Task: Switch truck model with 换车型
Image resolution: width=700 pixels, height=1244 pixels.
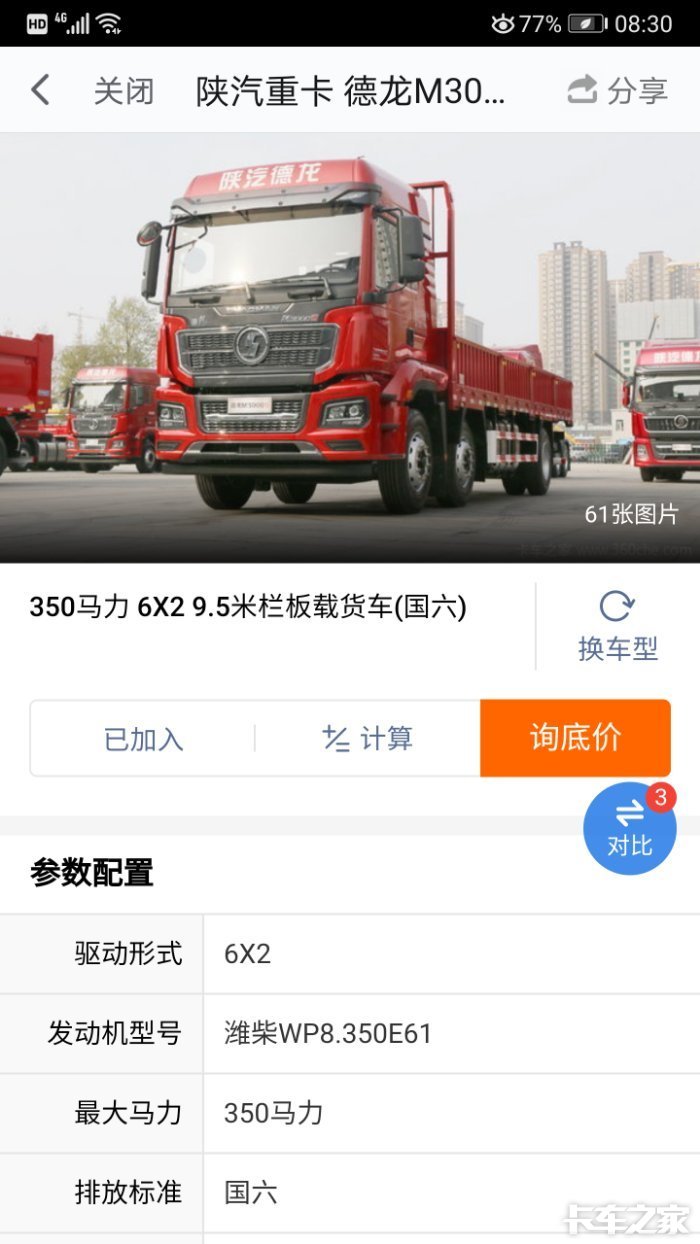Action: 617,627
